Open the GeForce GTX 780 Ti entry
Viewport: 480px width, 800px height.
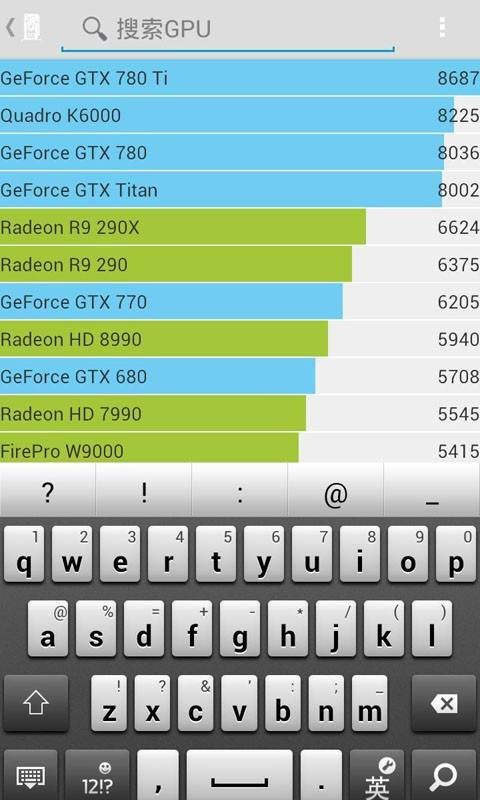240,78
